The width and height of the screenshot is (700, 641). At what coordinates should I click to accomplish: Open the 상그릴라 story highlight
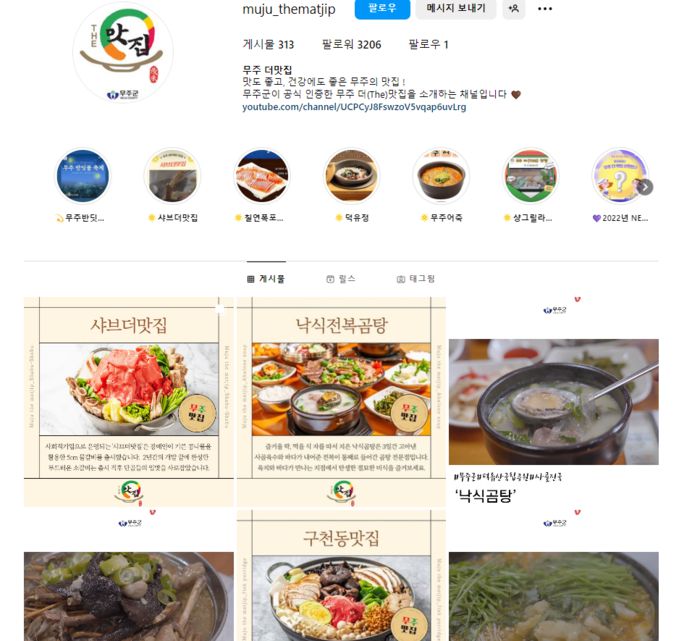click(530, 177)
